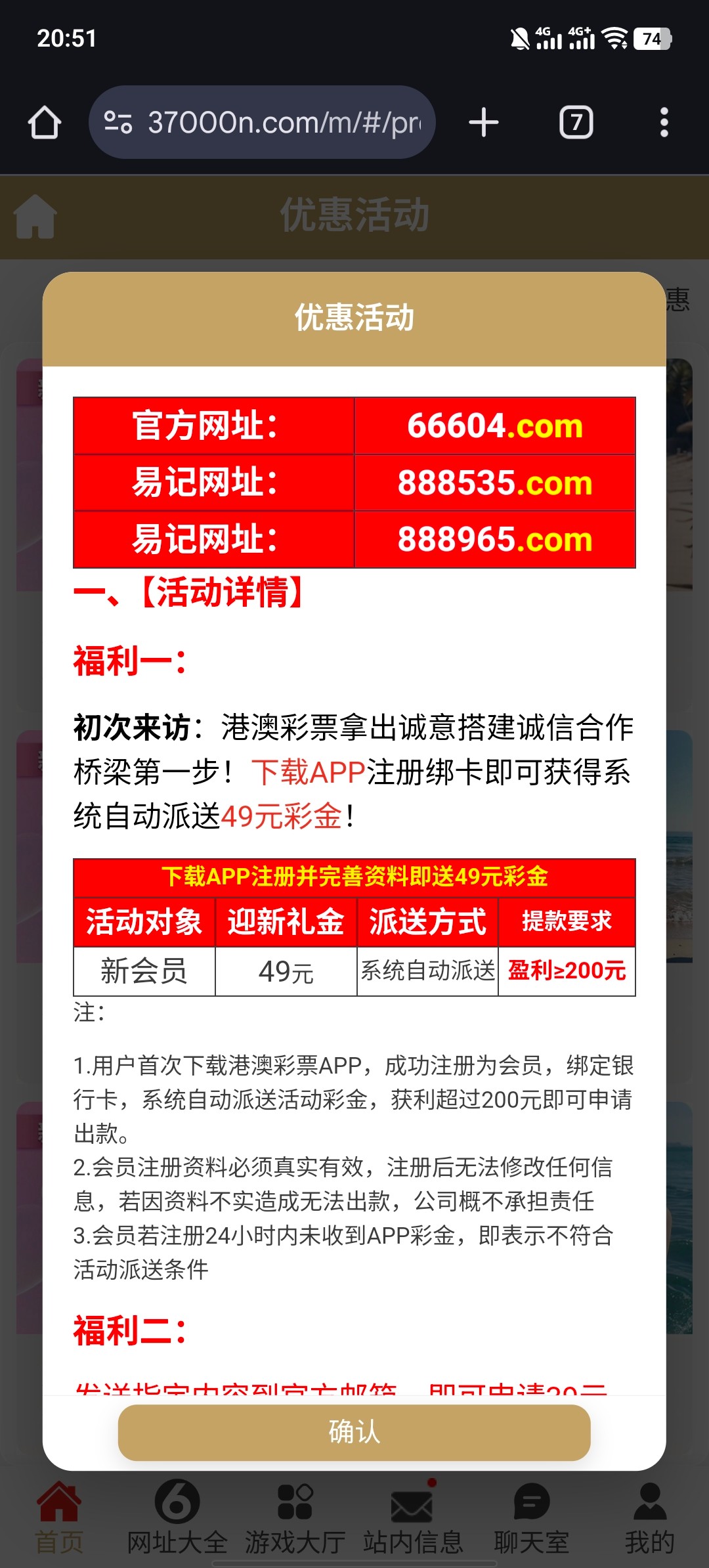709x1568 pixels.
Task: Open a new browser tab
Action: [x=484, y=123]
